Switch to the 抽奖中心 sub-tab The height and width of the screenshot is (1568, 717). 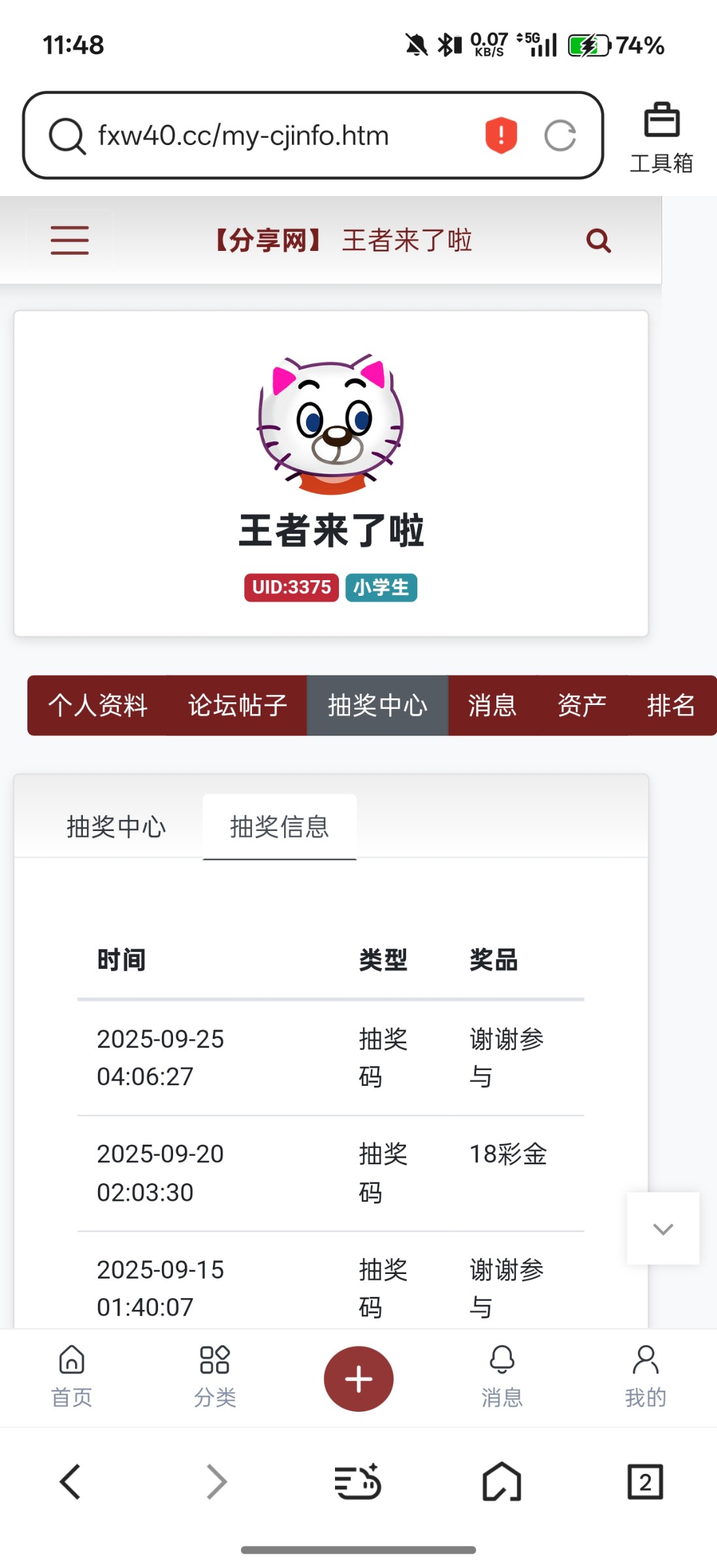pos(116,827)
